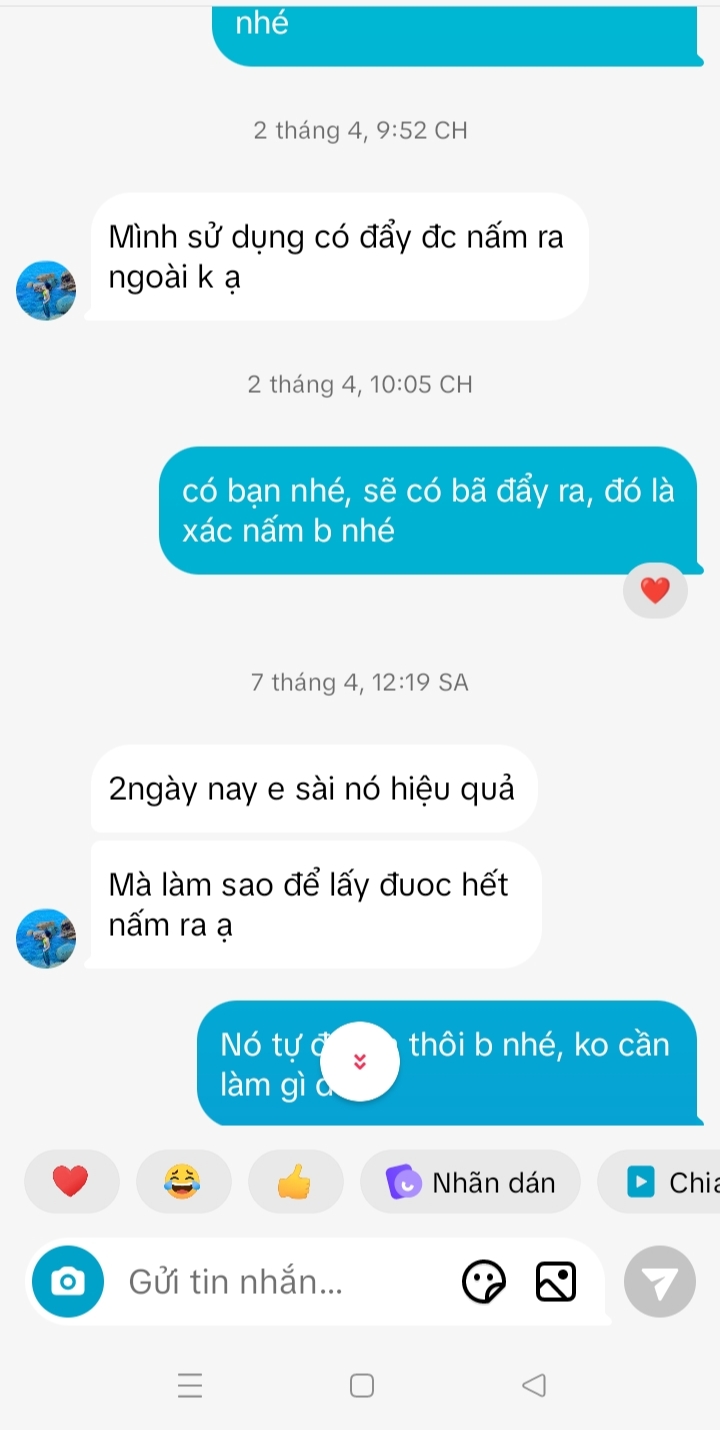Screen dimensions: 720x1430
Task: Open sender's avatar beside 'ngoài k ạ'
Action: click(x=47, y=290)
